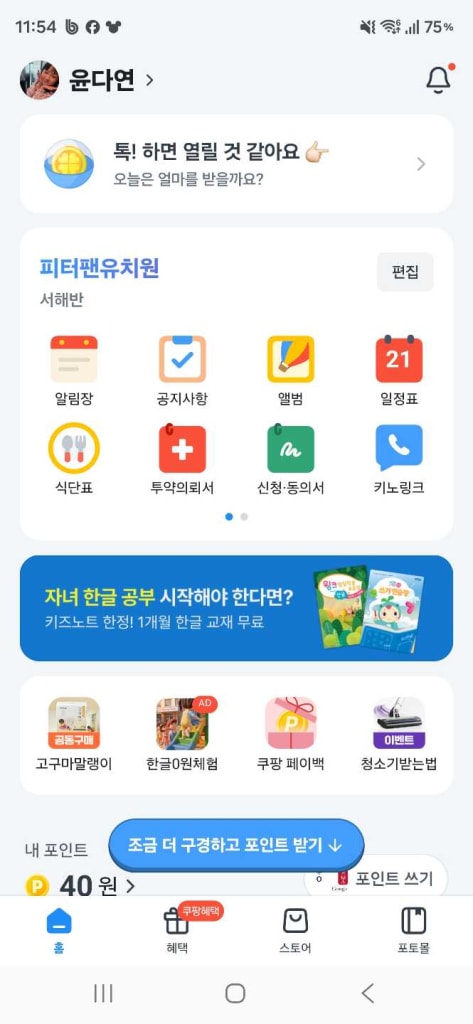473x1024 pixels.
Task: Switch to the 혜택 tab
Action: coord(177,929)
